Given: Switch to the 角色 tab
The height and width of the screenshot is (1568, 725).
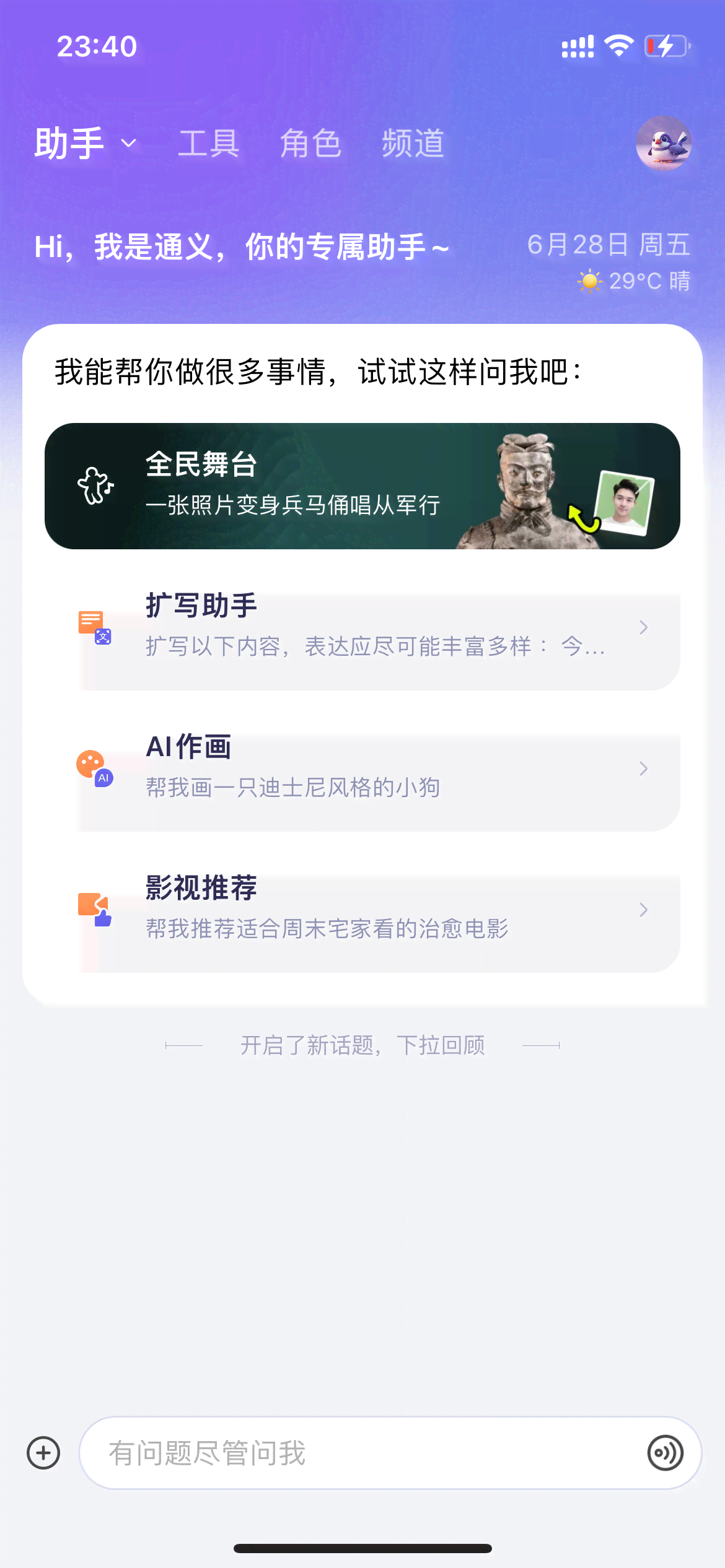Looking at the screenshot, I should click(310, 144).
